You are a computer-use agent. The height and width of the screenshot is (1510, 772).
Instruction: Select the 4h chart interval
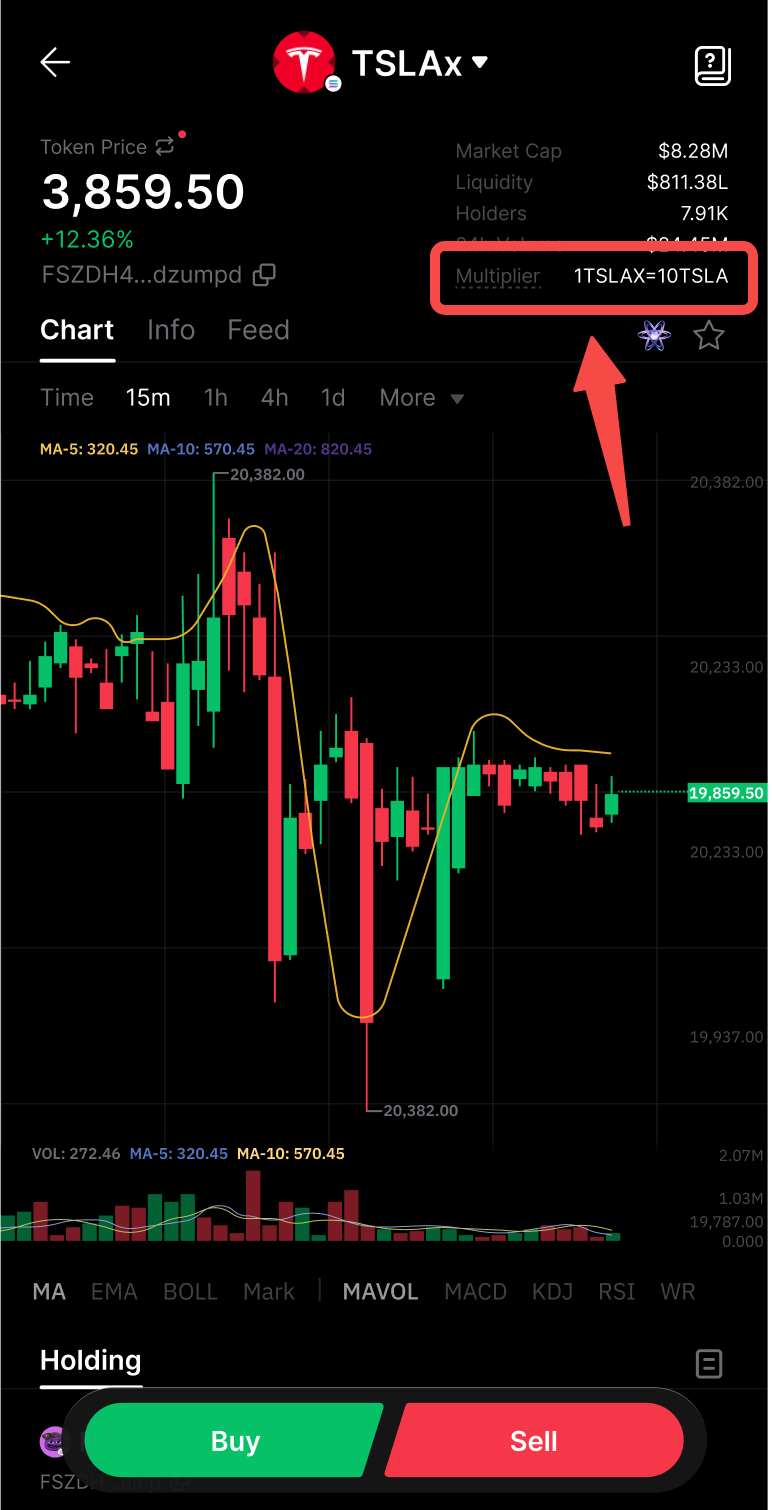(x=274, y=398)
